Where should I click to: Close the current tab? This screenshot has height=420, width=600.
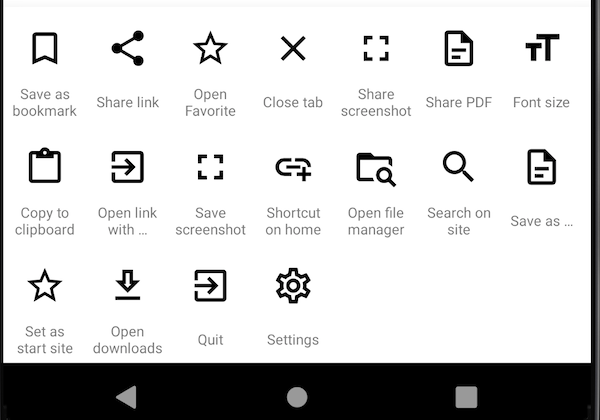click(293, 74)
